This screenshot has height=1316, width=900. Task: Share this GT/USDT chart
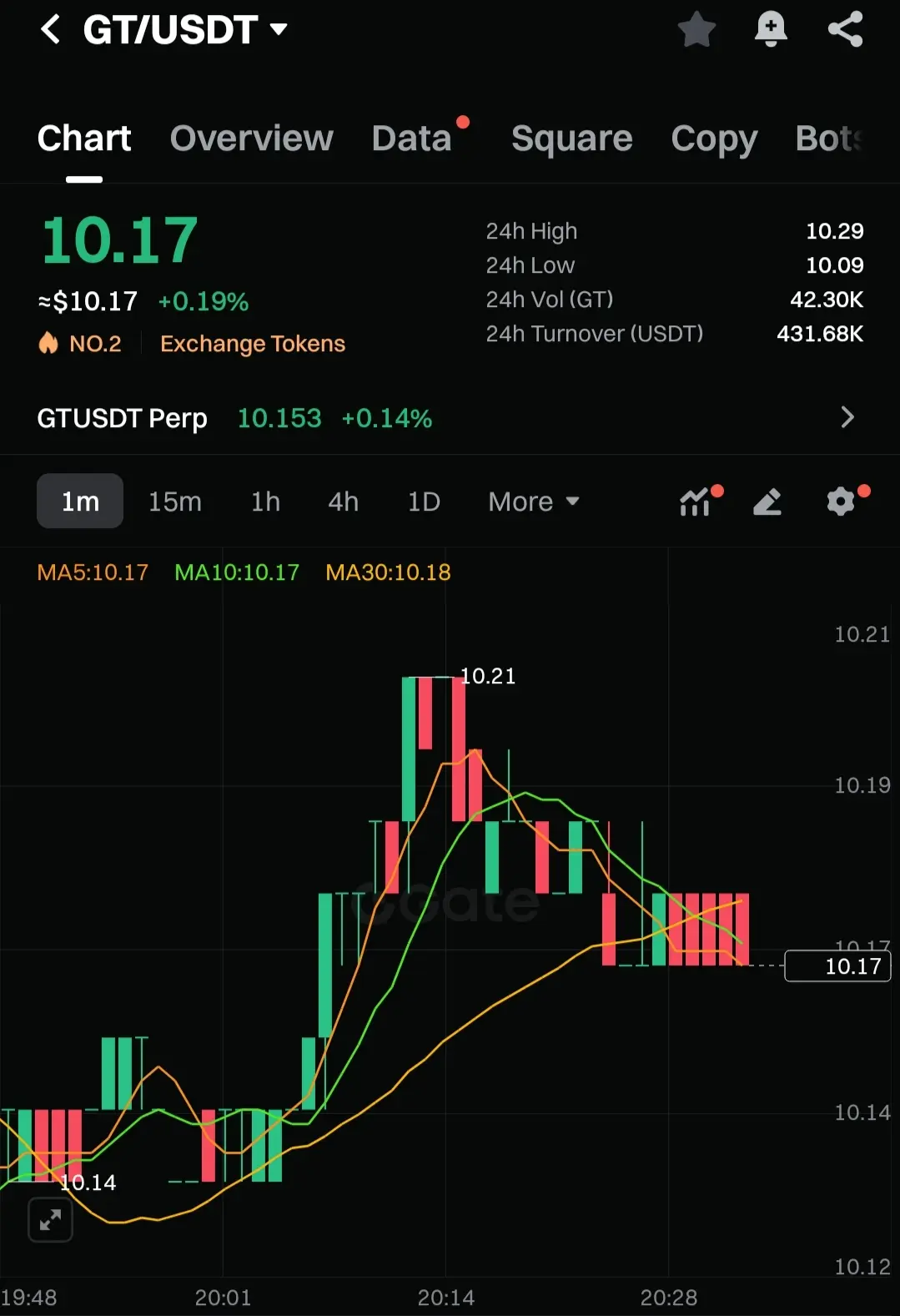click(x=845, y=30)
